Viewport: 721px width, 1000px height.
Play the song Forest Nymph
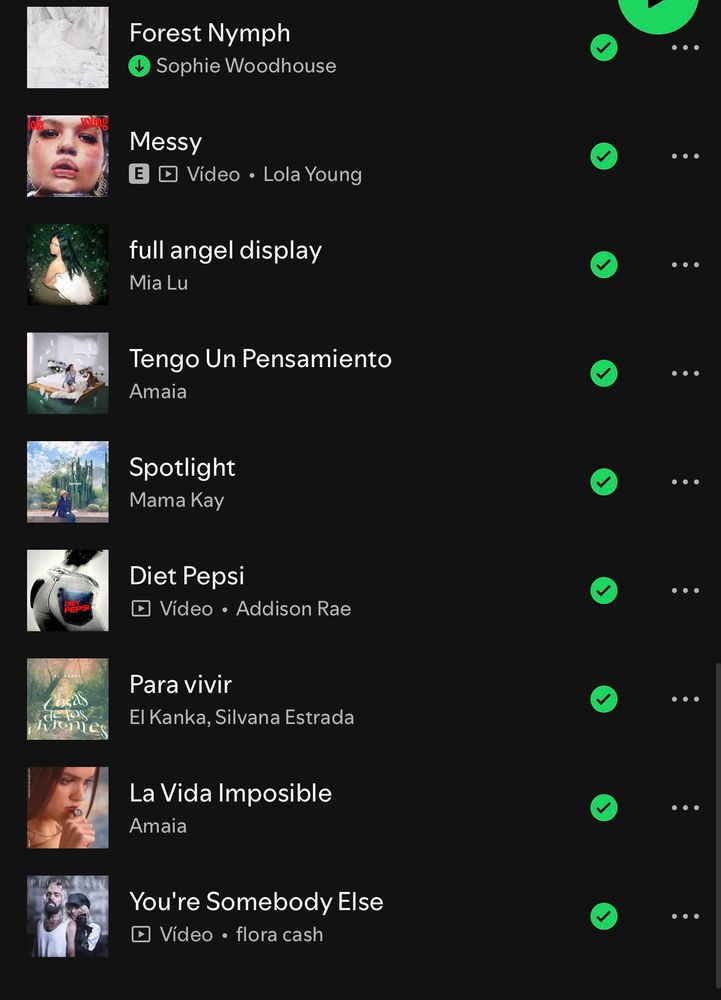[x=209, y=33]
